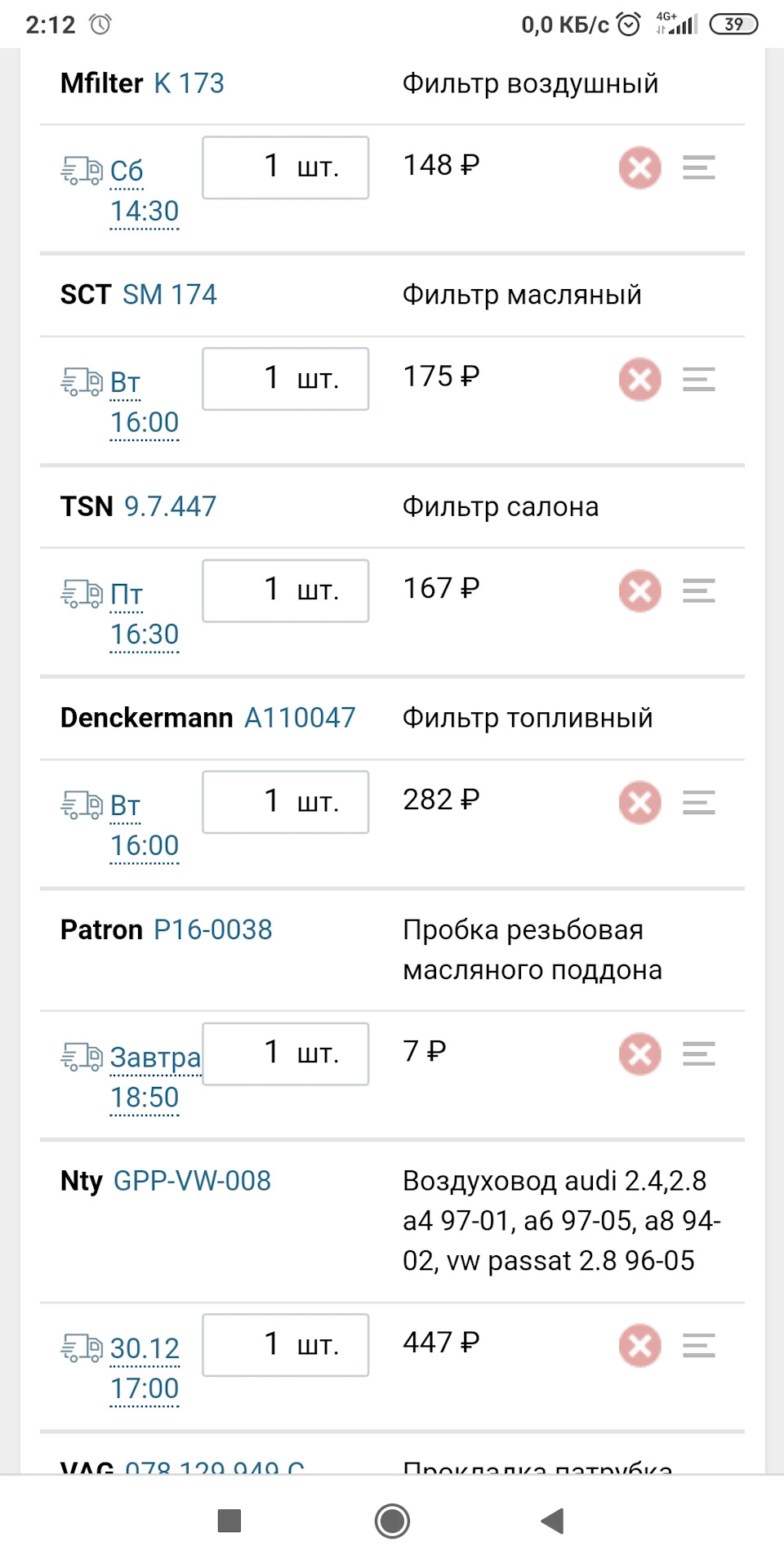Viewport: 784px width, 1568px height.
Task: Open part number link K 173
Action: 189,83
